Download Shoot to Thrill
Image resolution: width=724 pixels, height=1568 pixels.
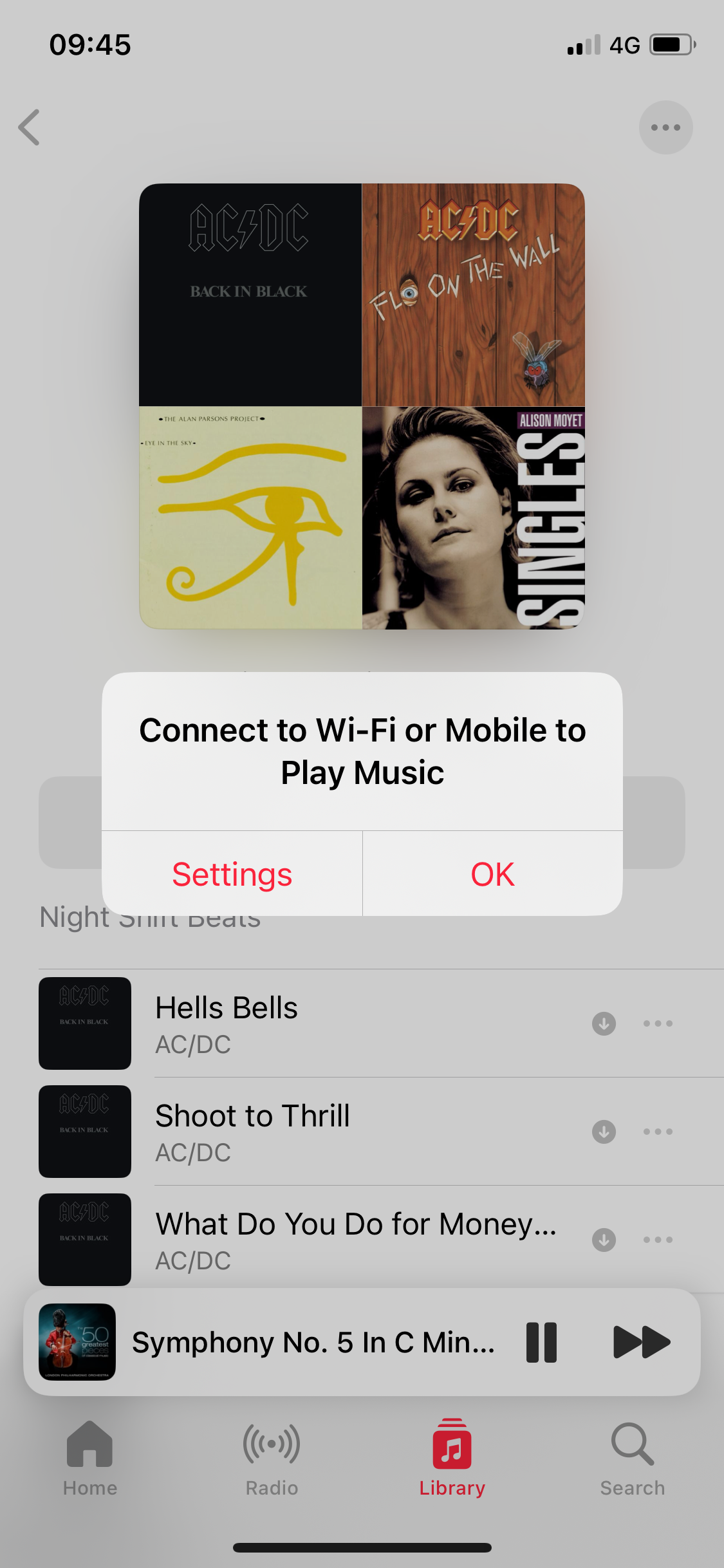pyautogui.click(x=604, y=1132)
